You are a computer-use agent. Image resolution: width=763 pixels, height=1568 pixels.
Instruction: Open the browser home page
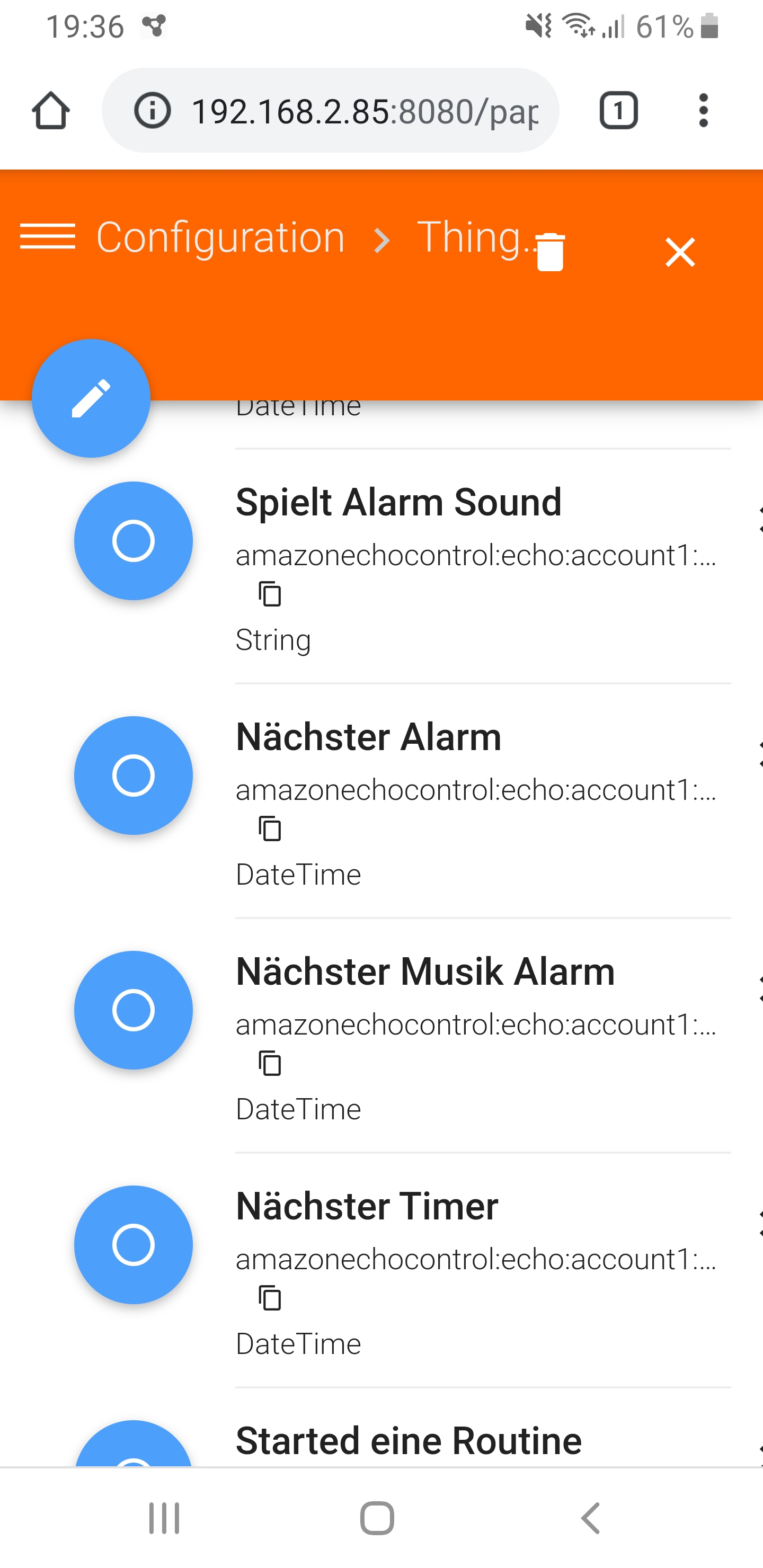[50, 111]
